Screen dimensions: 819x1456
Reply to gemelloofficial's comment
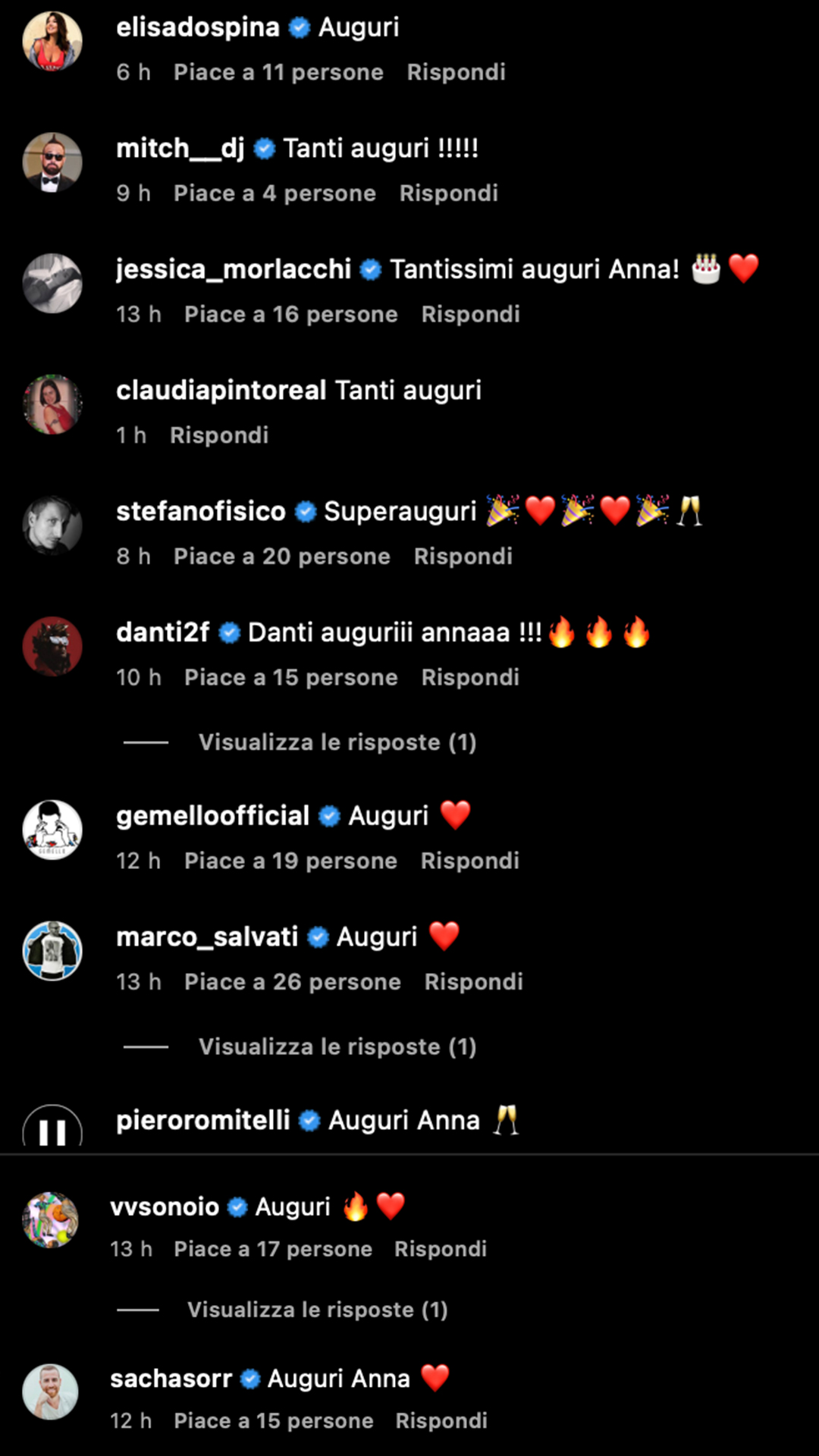click(x=469, y=861)
